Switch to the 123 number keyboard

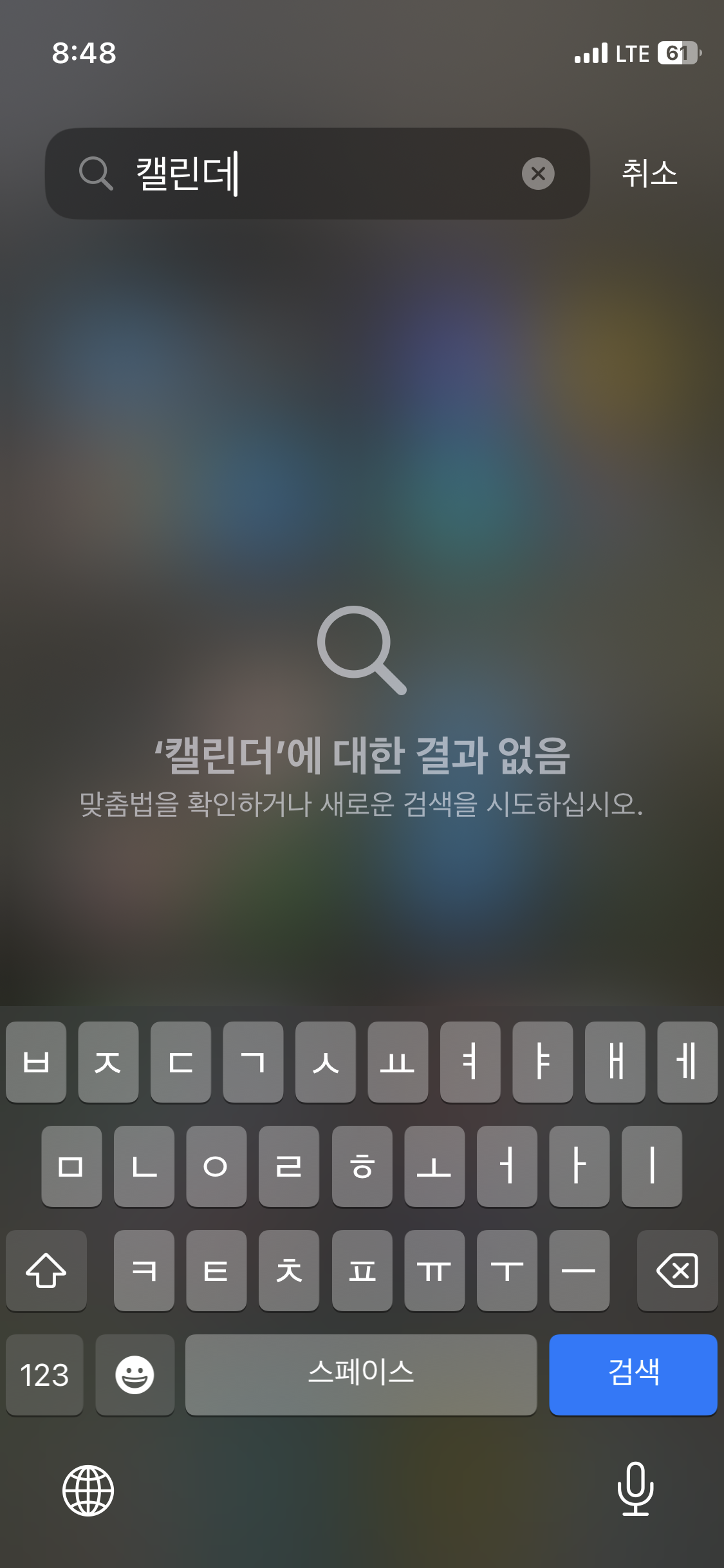[x=44, y=1374]
